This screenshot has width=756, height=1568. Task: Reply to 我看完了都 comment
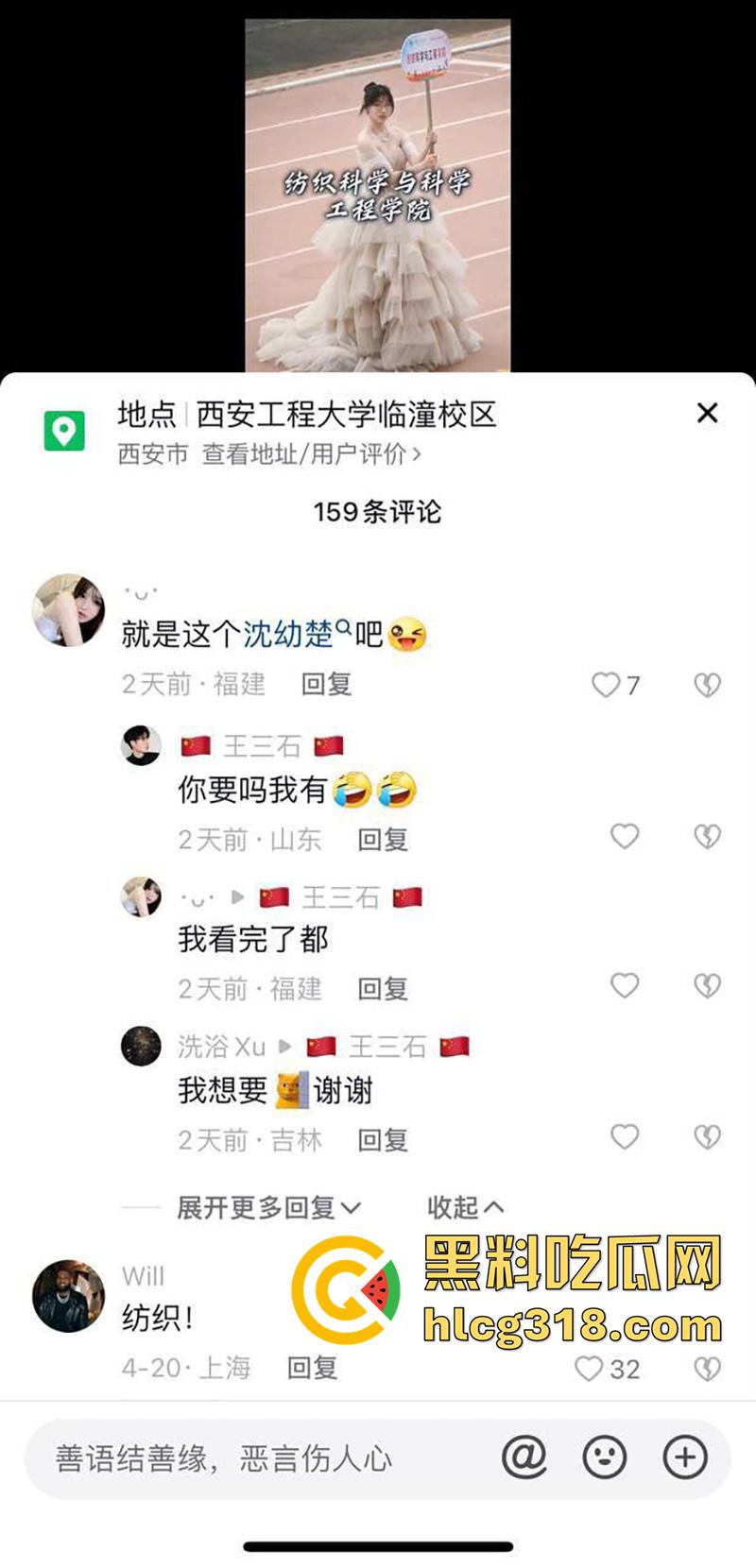[382, 989]
